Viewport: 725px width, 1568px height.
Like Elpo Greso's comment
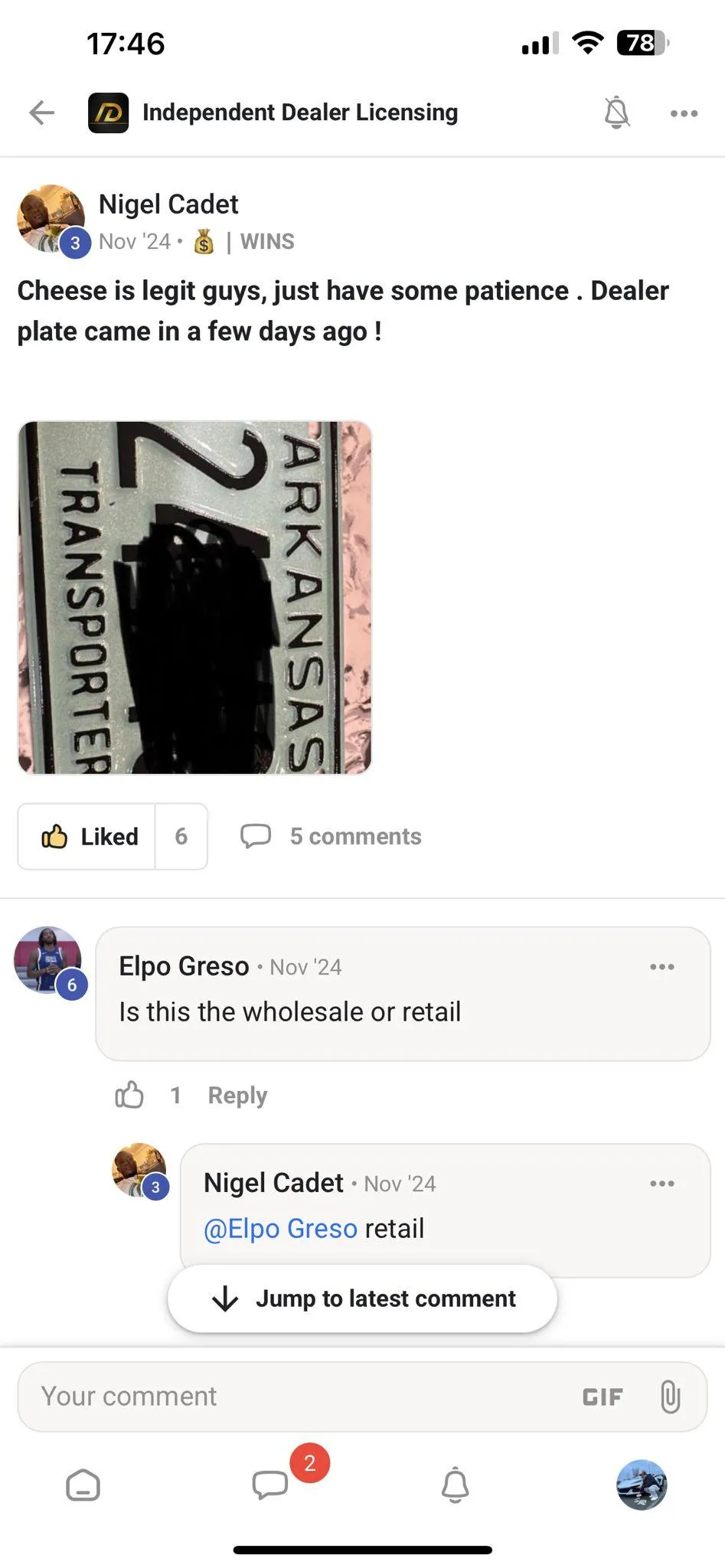pos(129,1095)
